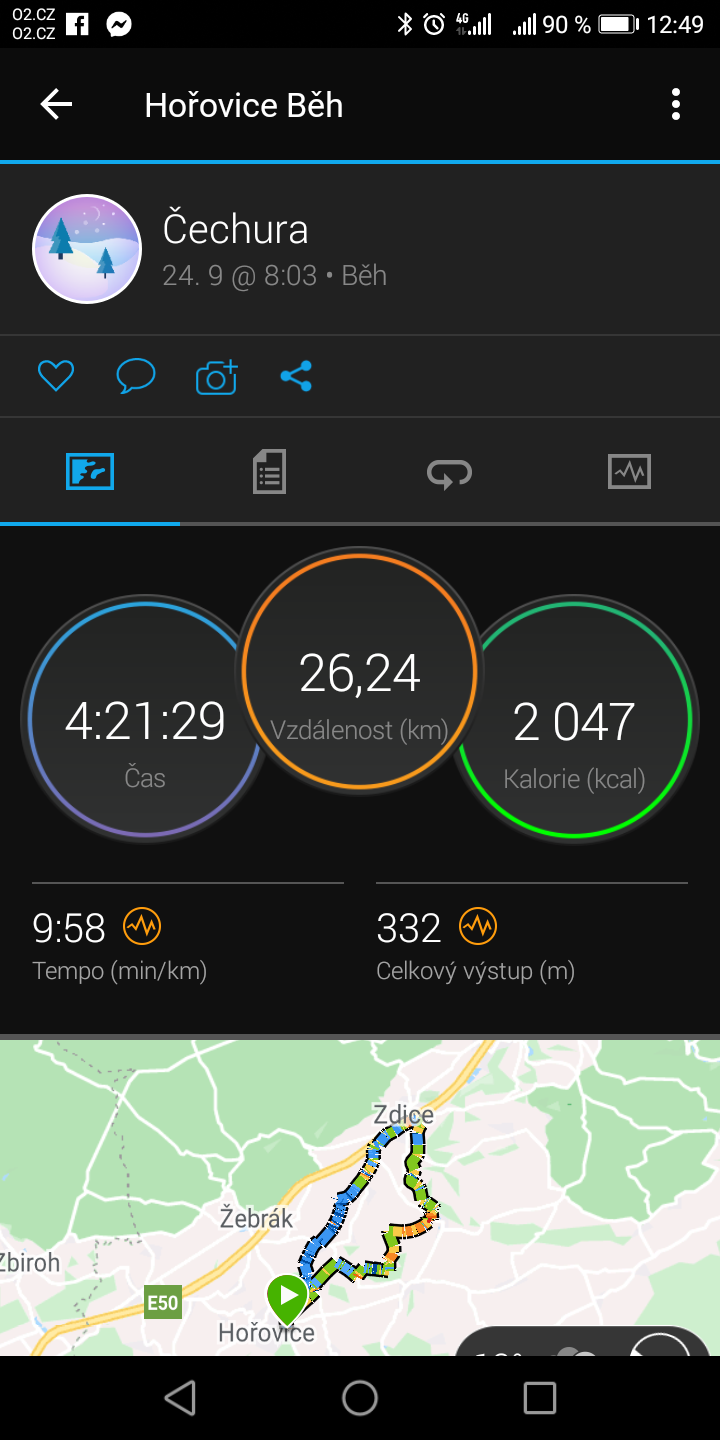The width and height of the screenshot is (720, 1440).
Task: Open the recent apps view
Action: tap(540, 1398)
